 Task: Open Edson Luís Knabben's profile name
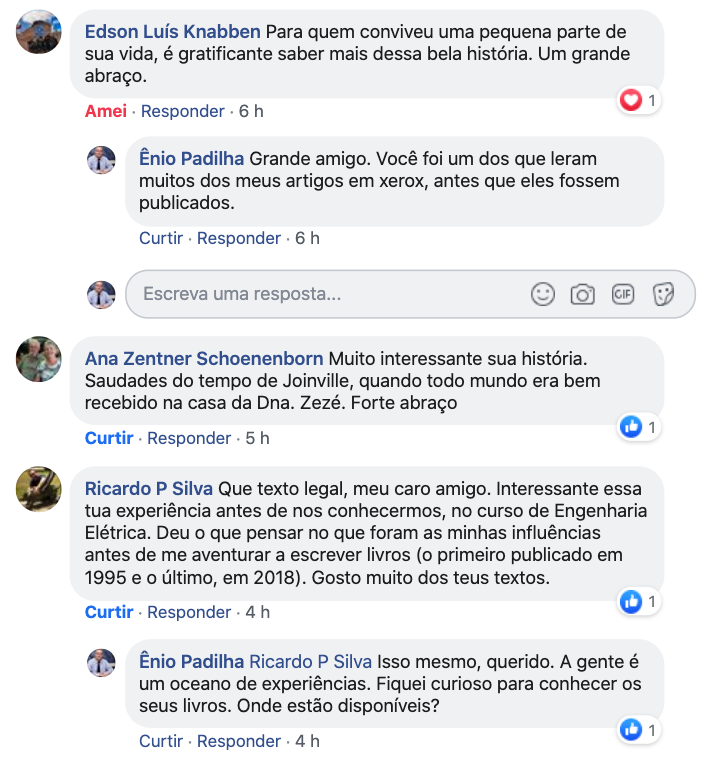pos(172,31)
